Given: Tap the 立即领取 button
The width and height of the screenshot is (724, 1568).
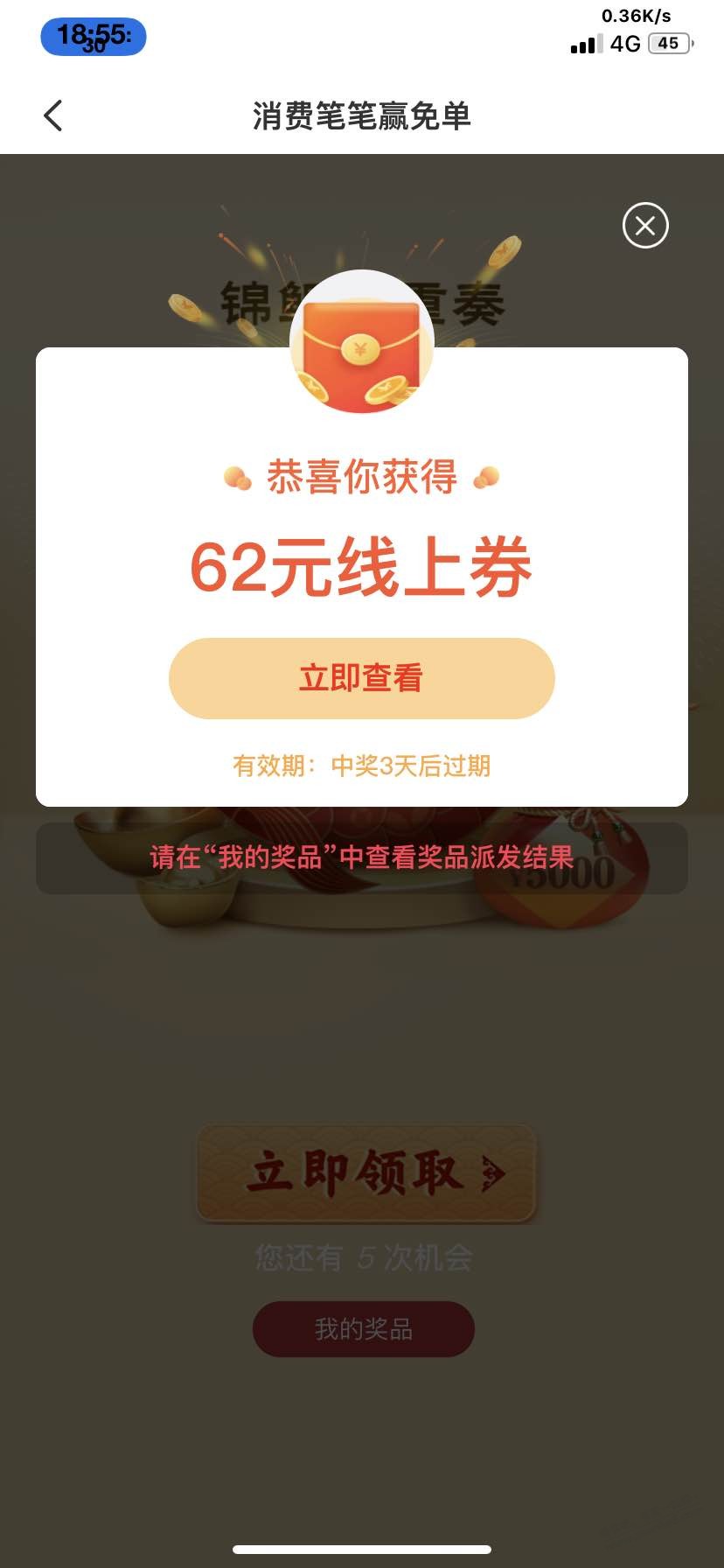Looking at the screenshot, I should [365, 1172].
